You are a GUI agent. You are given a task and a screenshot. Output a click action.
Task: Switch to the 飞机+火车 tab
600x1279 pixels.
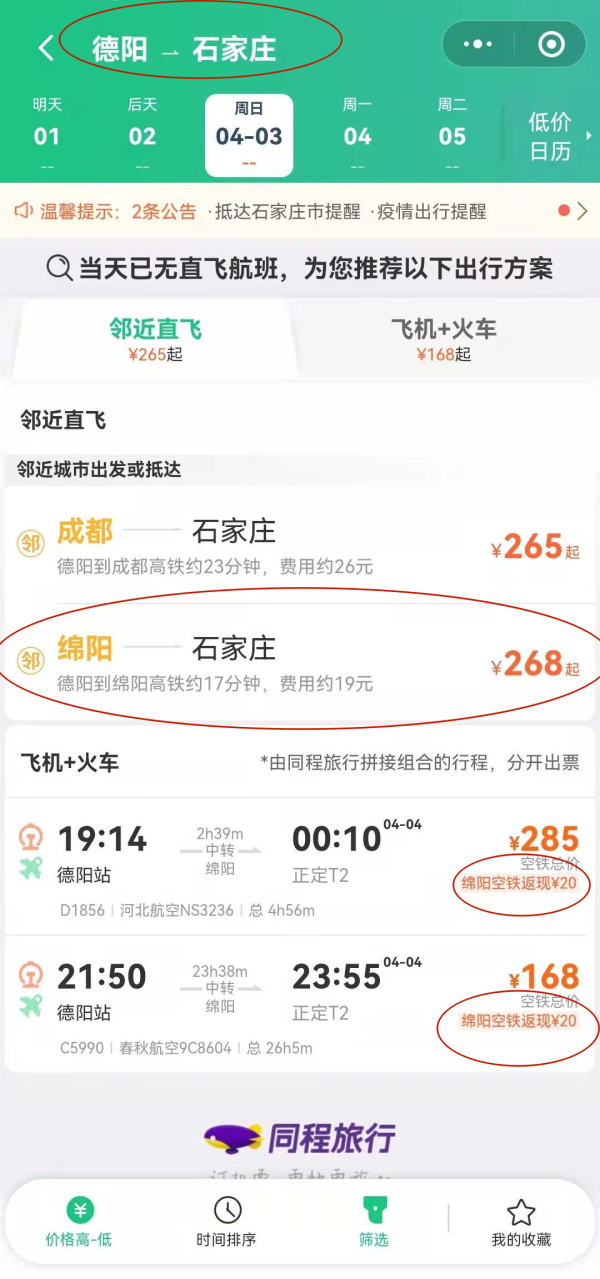click(x=443, y=339)
